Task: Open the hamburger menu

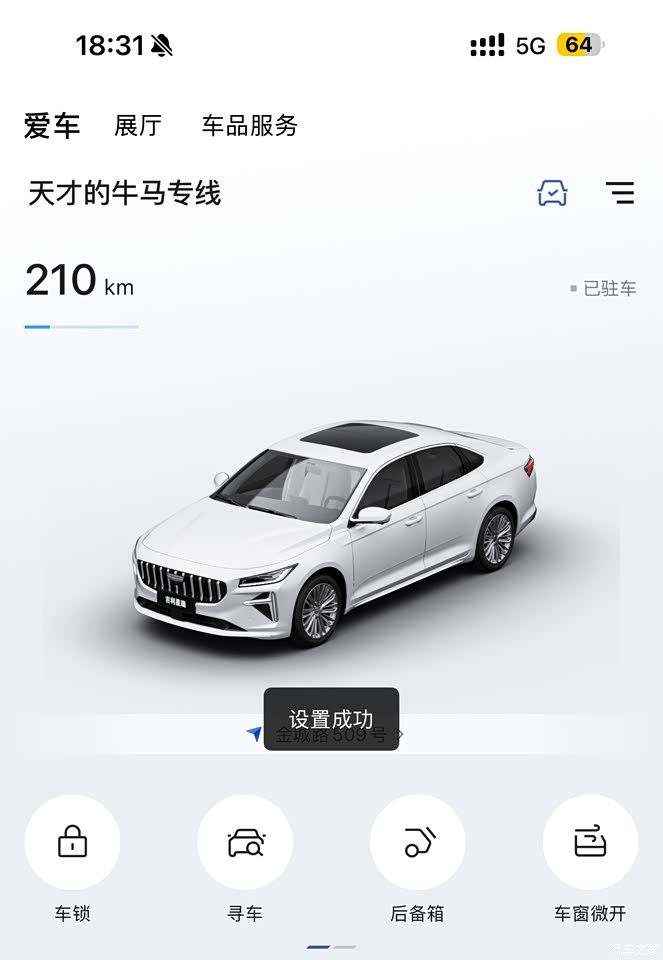Action: coord(620,192)
